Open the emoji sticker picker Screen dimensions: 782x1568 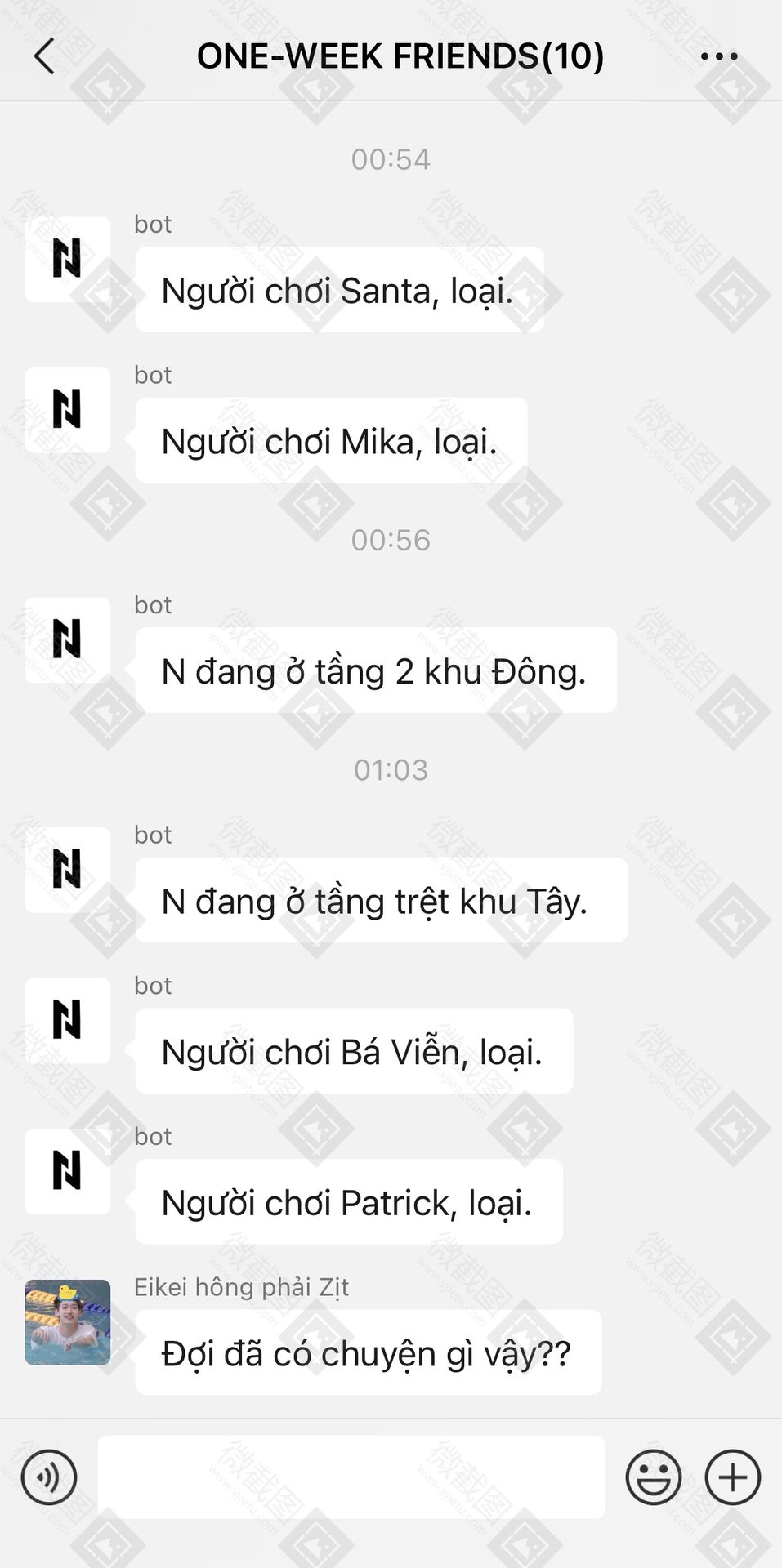653,1477
